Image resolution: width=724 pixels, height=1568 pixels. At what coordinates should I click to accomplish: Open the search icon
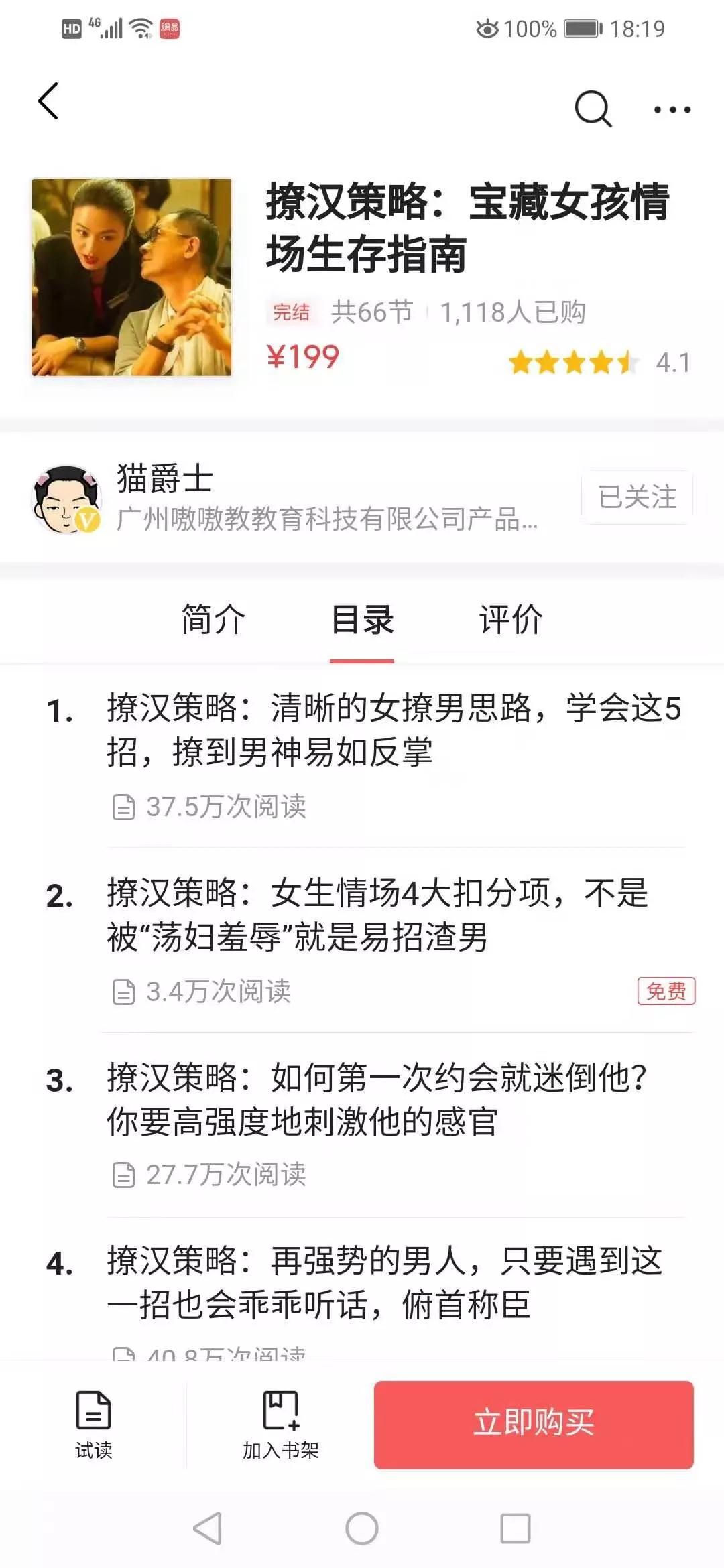pos(593,109)
